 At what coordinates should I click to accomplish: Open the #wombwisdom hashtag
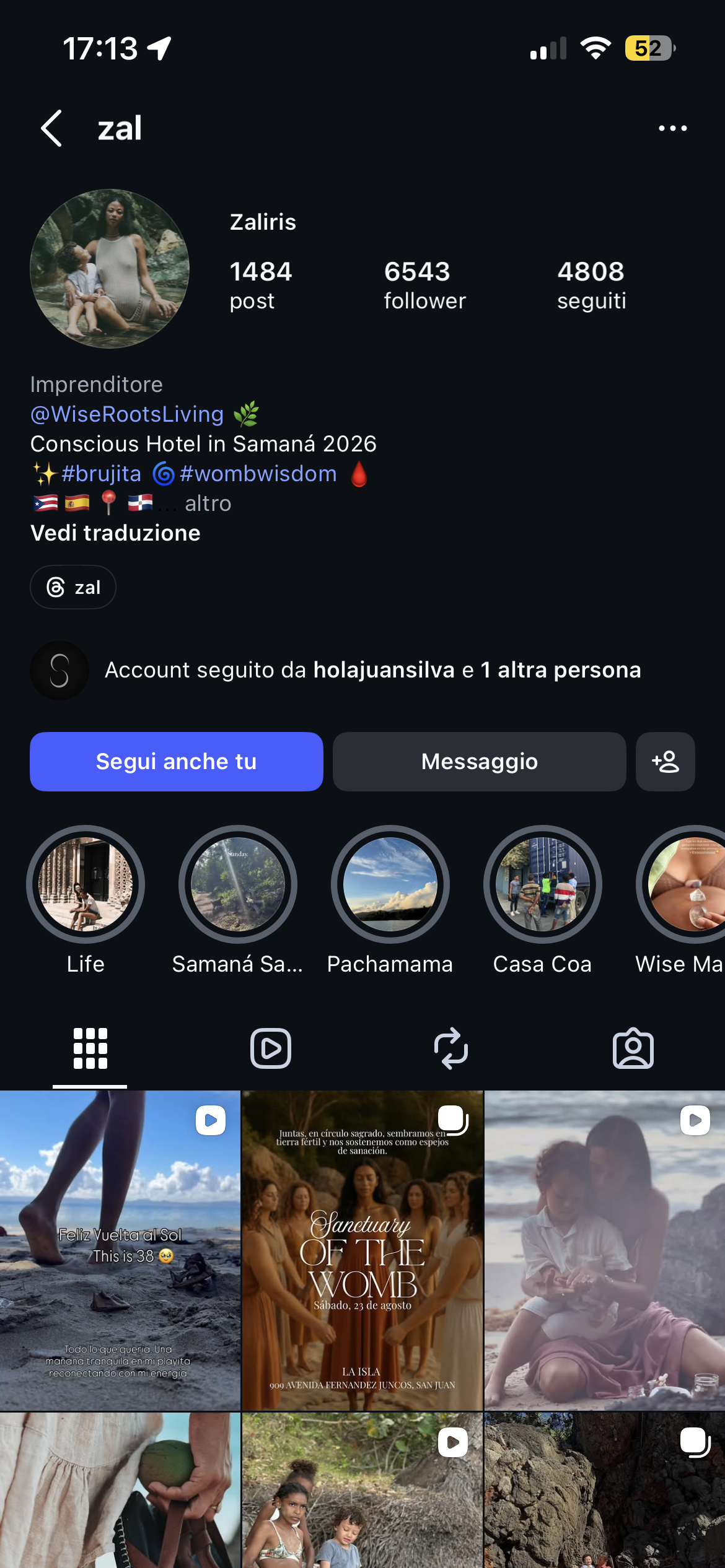click(258, 474)
